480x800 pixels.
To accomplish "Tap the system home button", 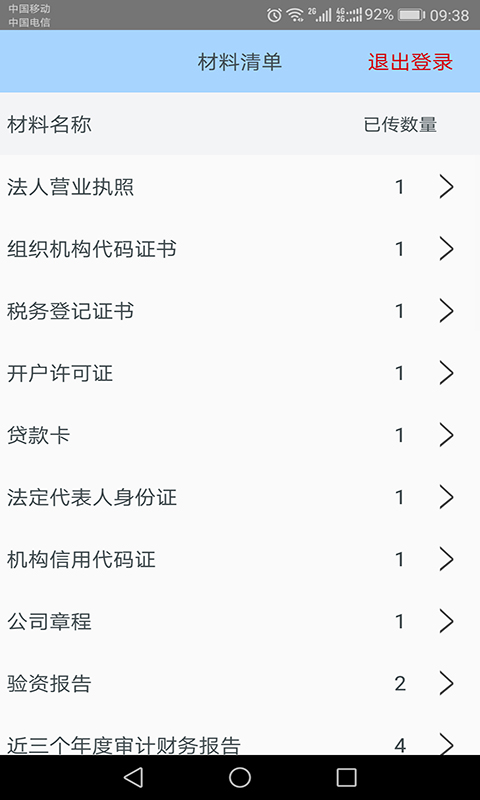I will (x=240, y=778).
